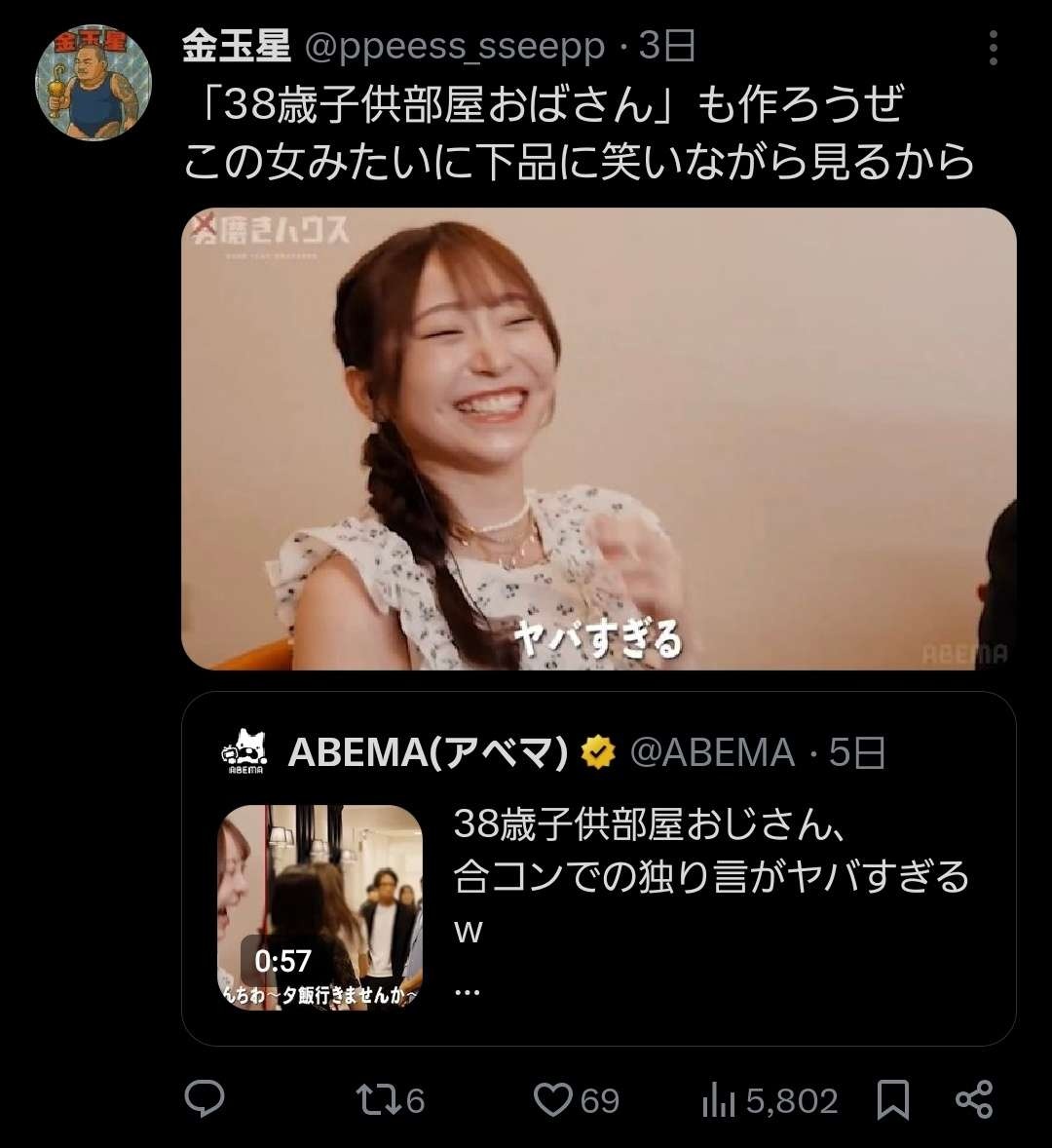The width and height of the screenshot is (1052, 1148).
Task: View analytics showing 5,802 views
Action: (x=770, y=1101)
